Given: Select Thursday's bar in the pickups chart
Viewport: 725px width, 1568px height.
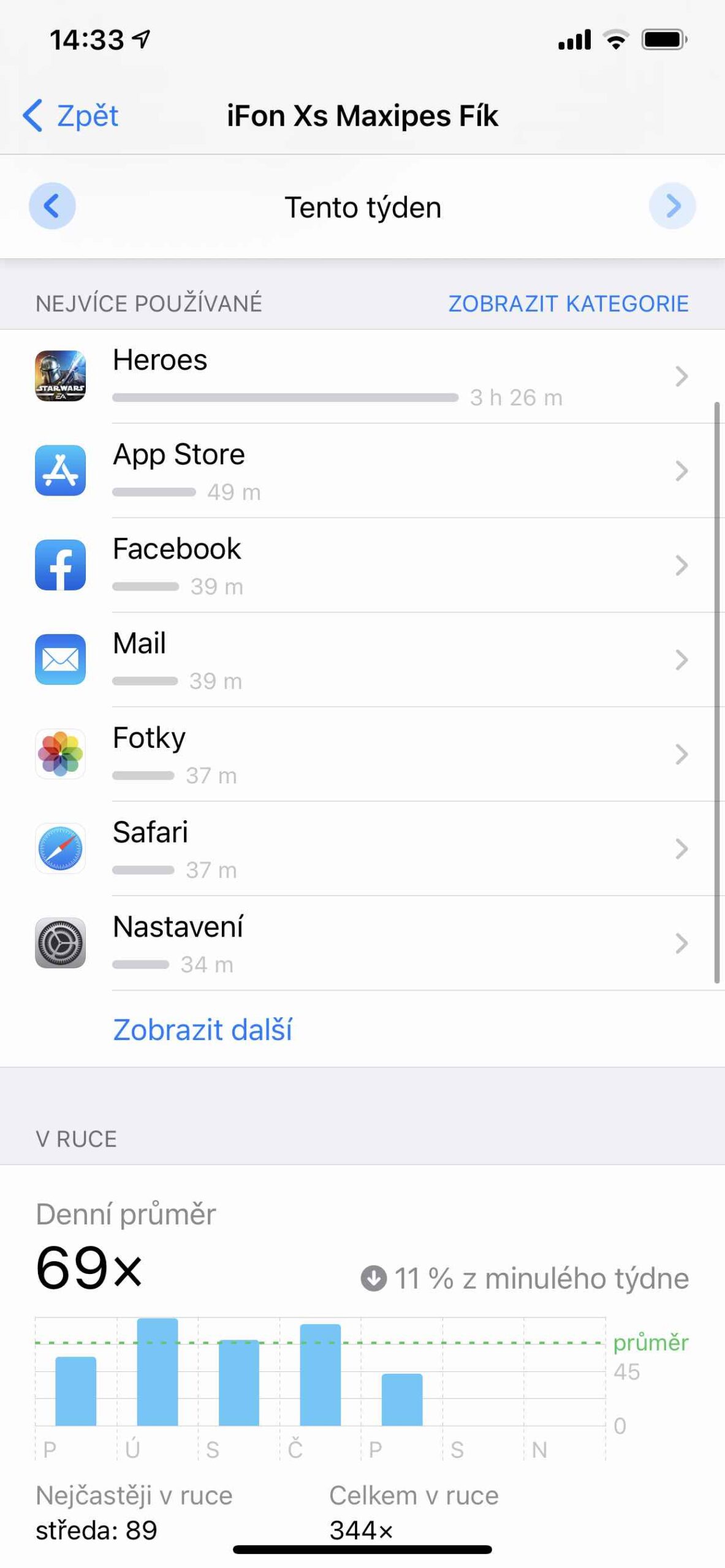Looking at the screenshot, I should (320, 1375).
